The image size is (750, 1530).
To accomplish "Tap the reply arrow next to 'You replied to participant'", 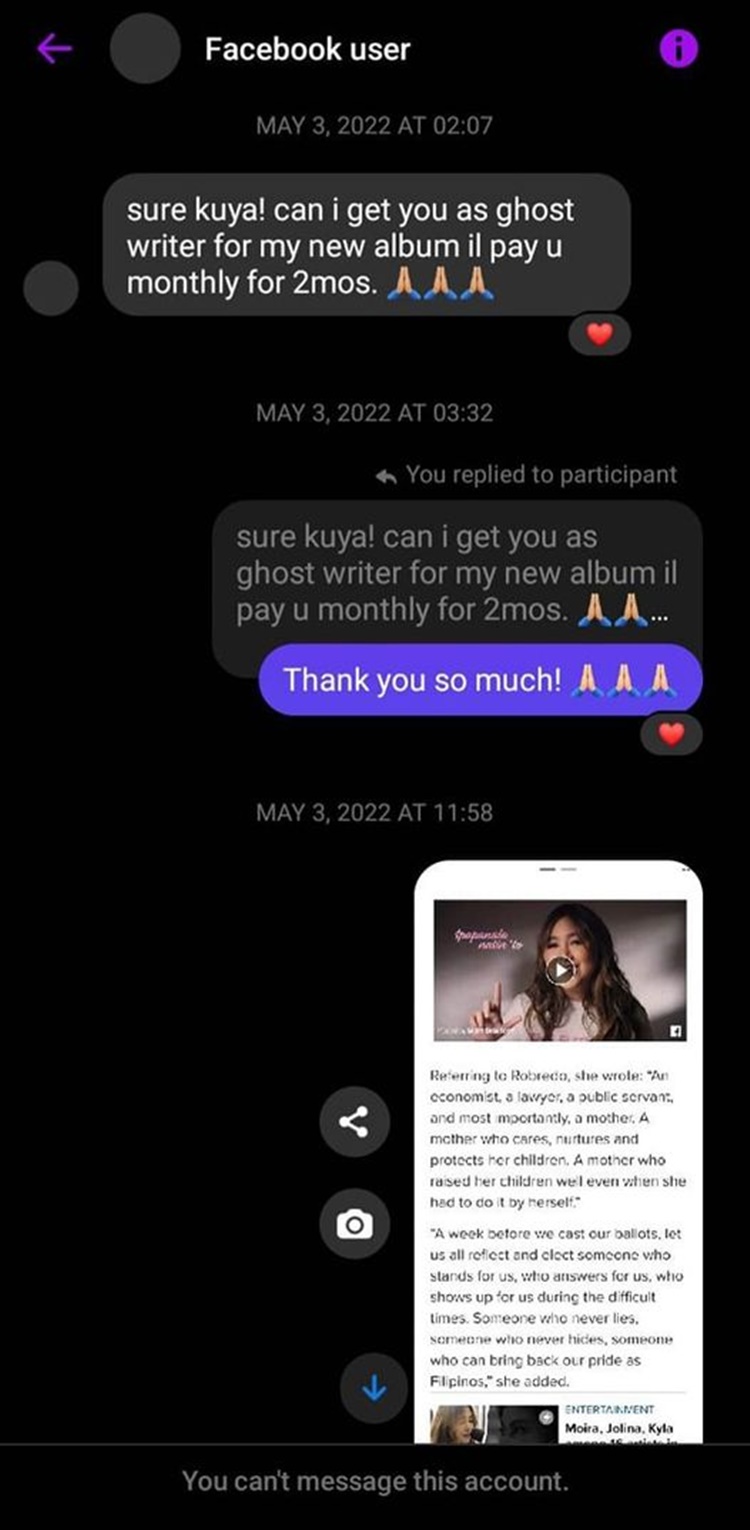I will [388, 474].
